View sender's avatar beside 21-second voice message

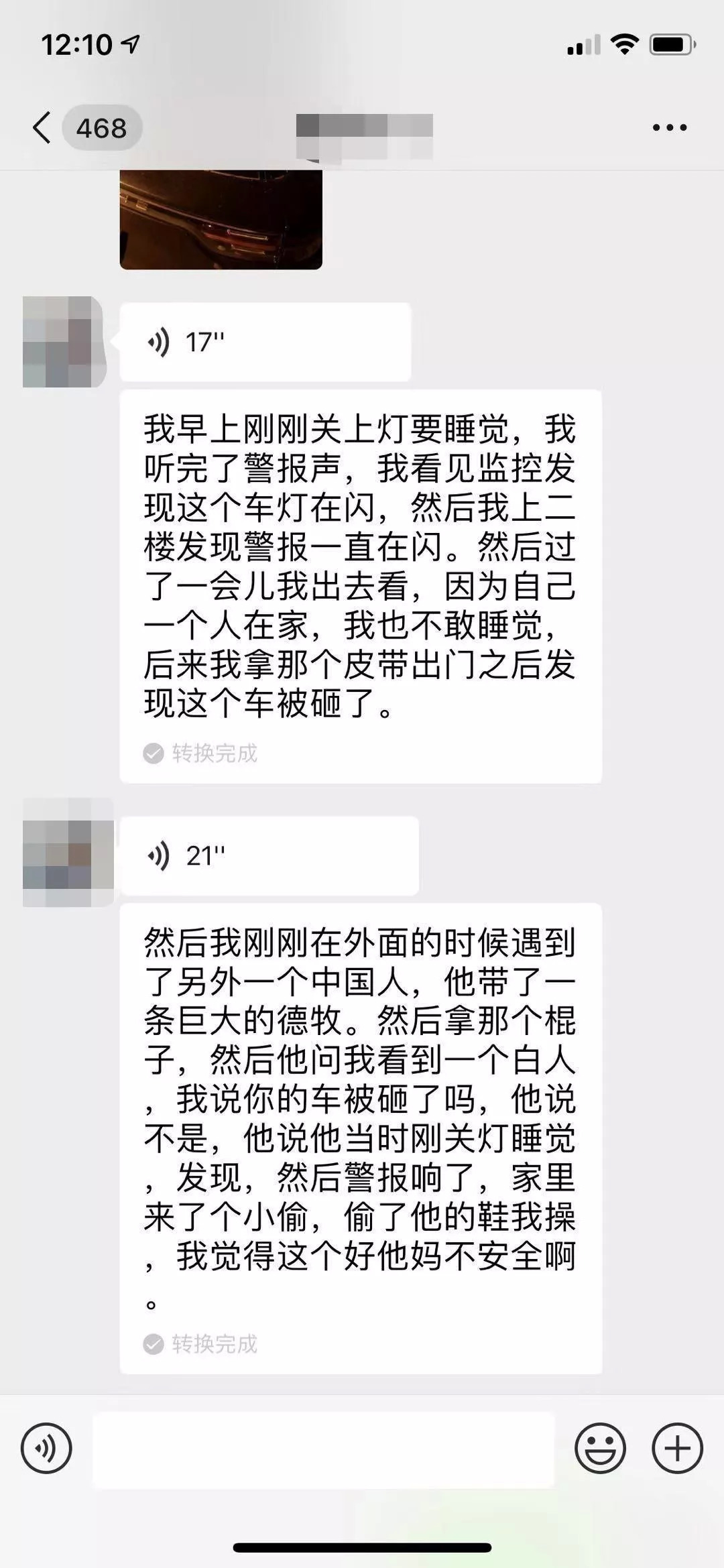pyautogui.click(x=67, y=853)
